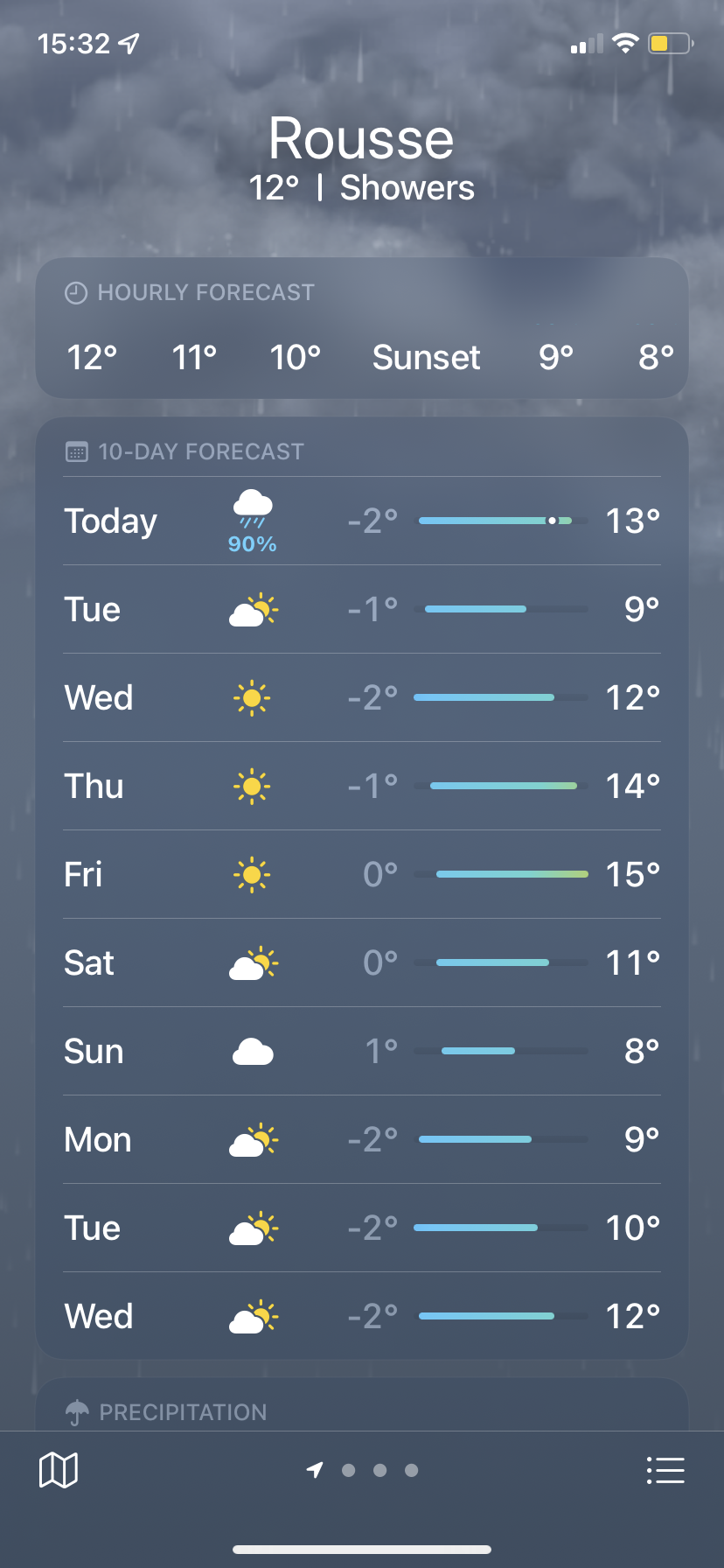Open Today's forecast row

(362, 521)
